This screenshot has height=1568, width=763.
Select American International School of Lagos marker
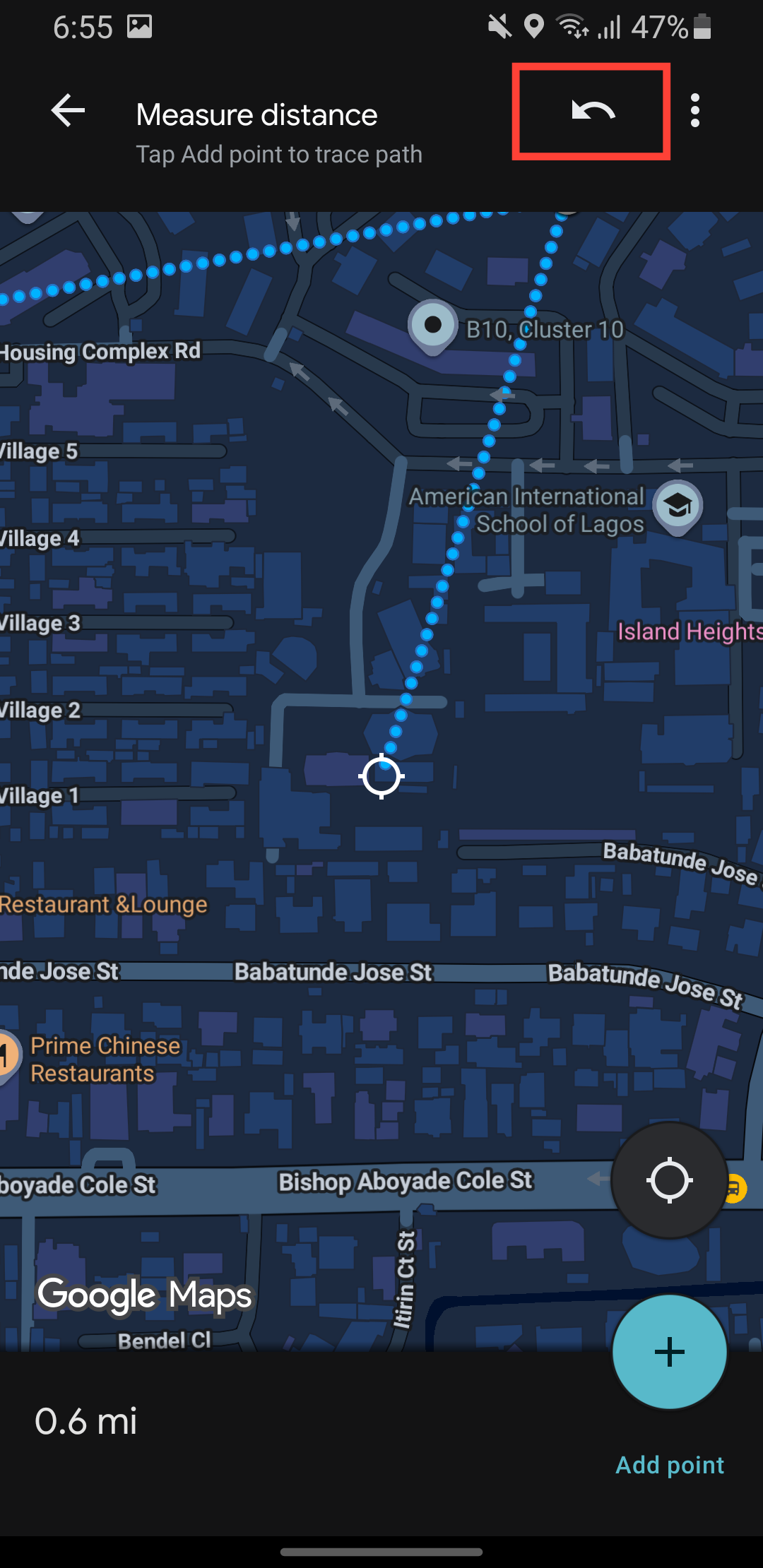pyautogui.click(x=678, y=506)
